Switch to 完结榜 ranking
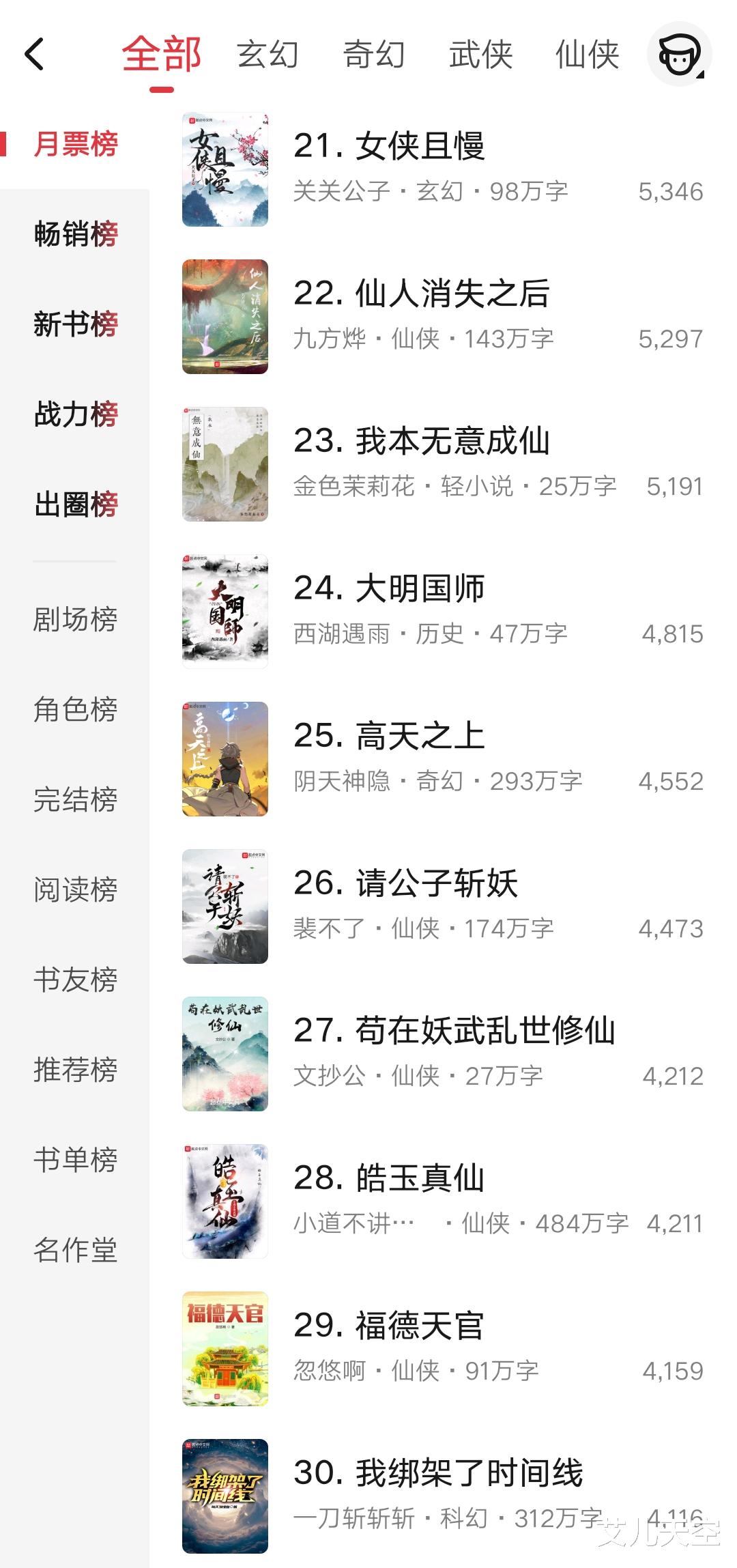 76,799
